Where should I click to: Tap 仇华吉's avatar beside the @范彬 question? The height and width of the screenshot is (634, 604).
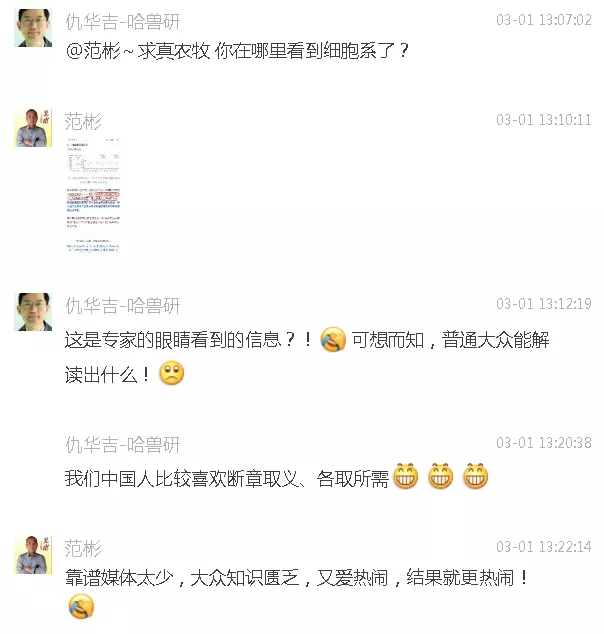pyautogui.click(x=33, y=28)
